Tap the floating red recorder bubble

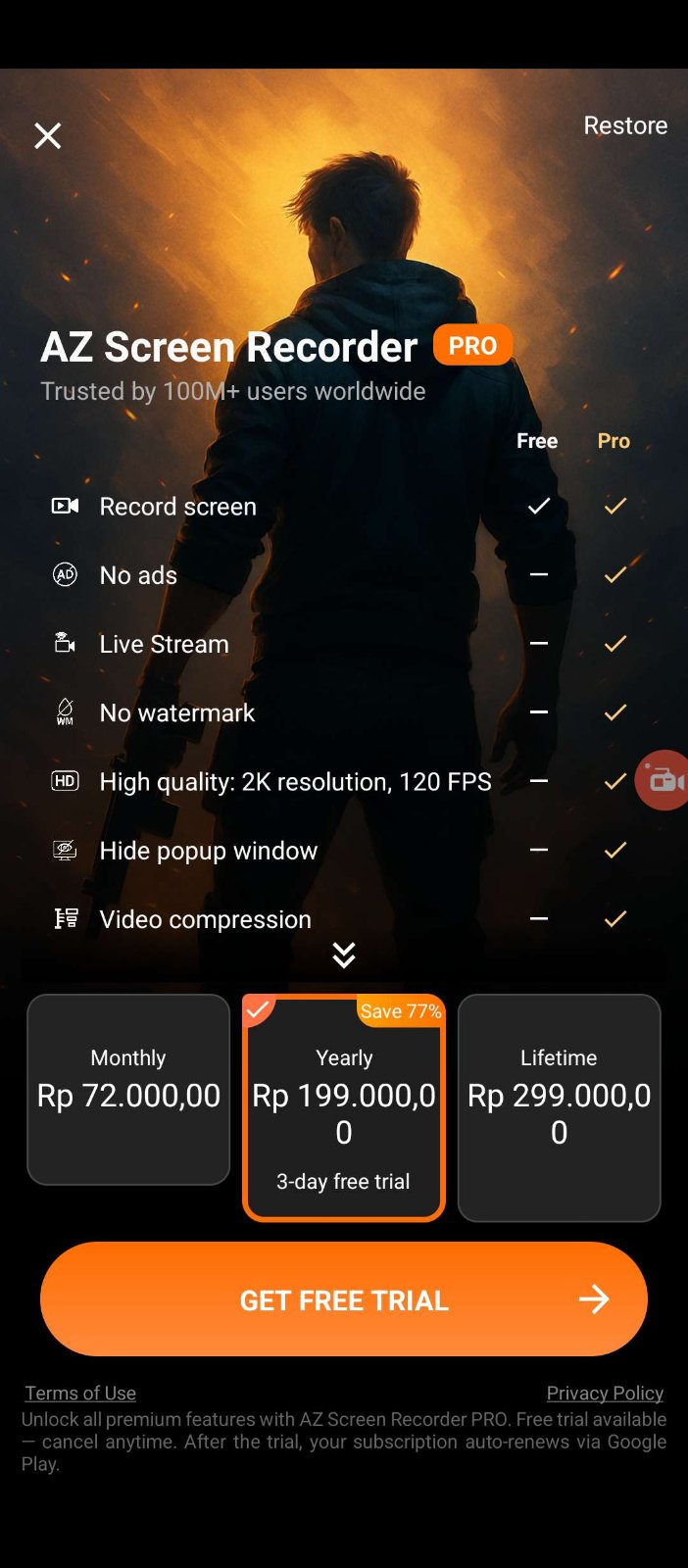665,781
